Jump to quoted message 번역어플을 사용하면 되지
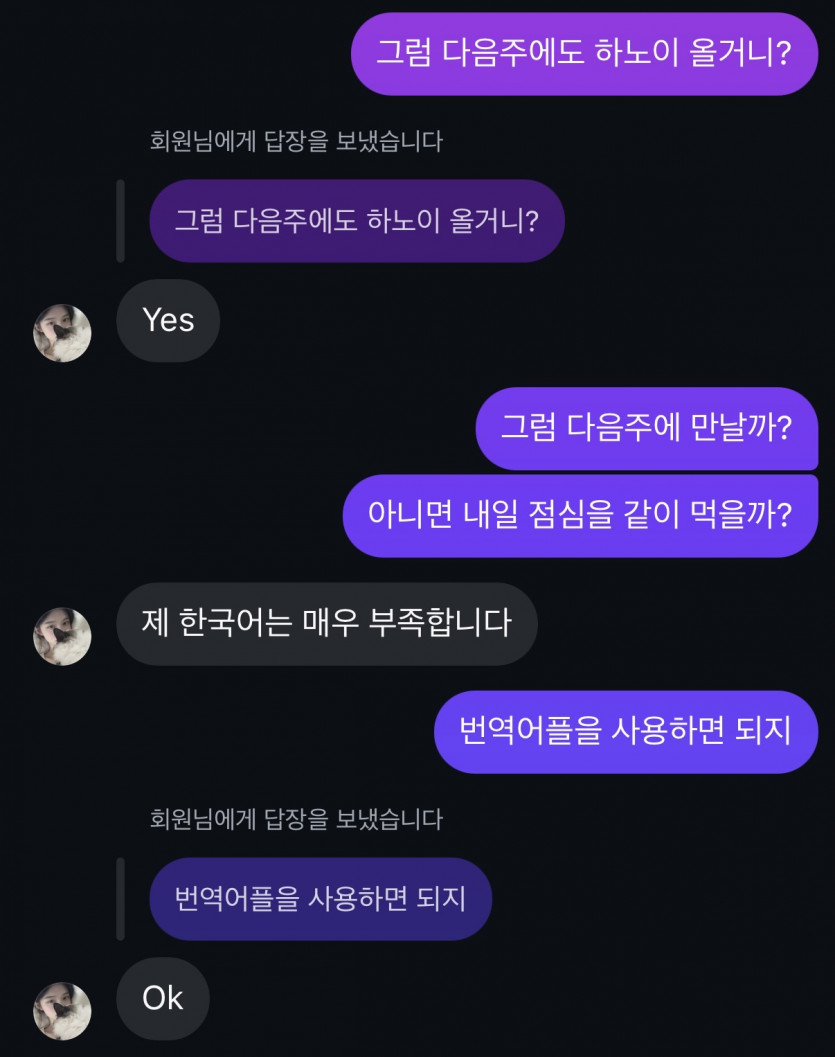The height and width of the screenshot is (1057, 835). coord(320,899)
